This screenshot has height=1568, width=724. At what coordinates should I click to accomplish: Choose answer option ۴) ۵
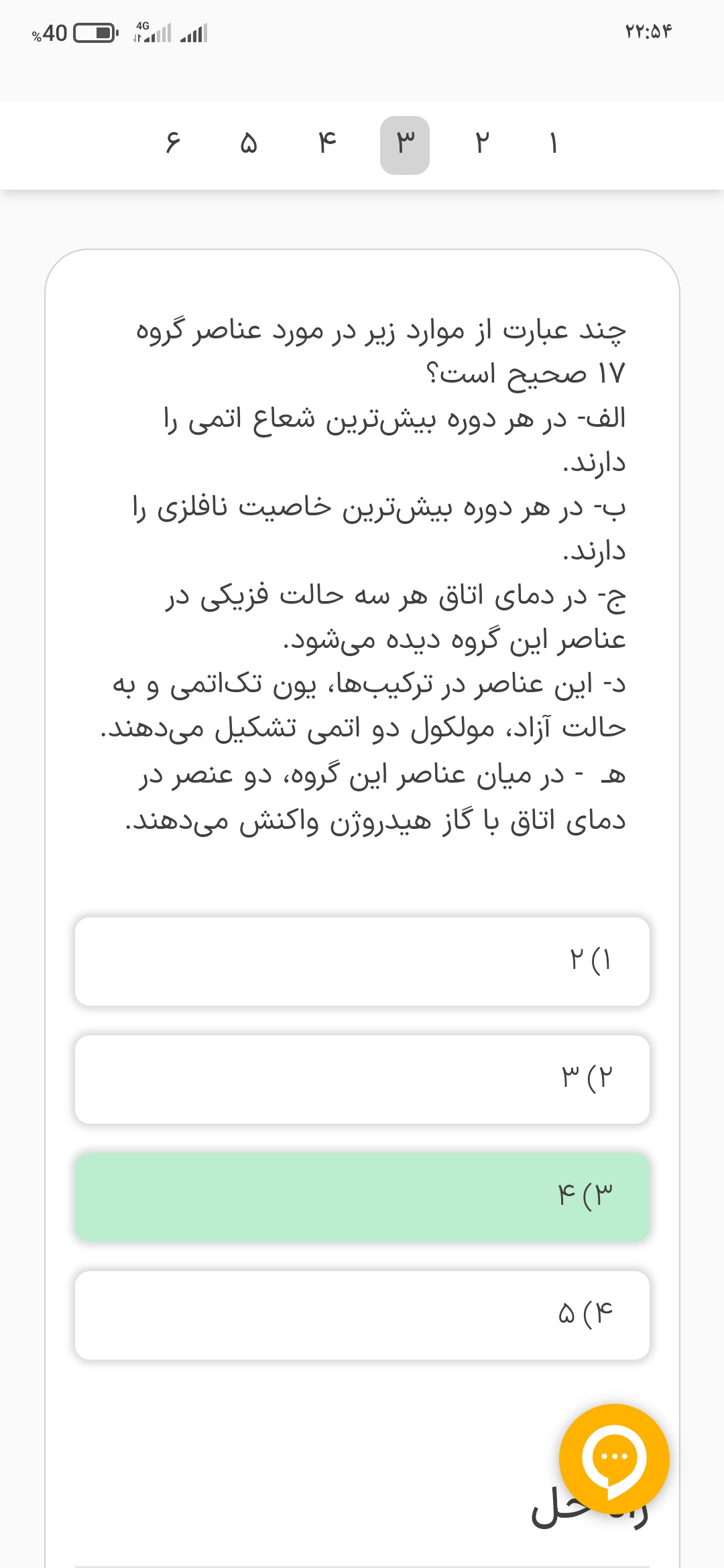click(362, 1315)
